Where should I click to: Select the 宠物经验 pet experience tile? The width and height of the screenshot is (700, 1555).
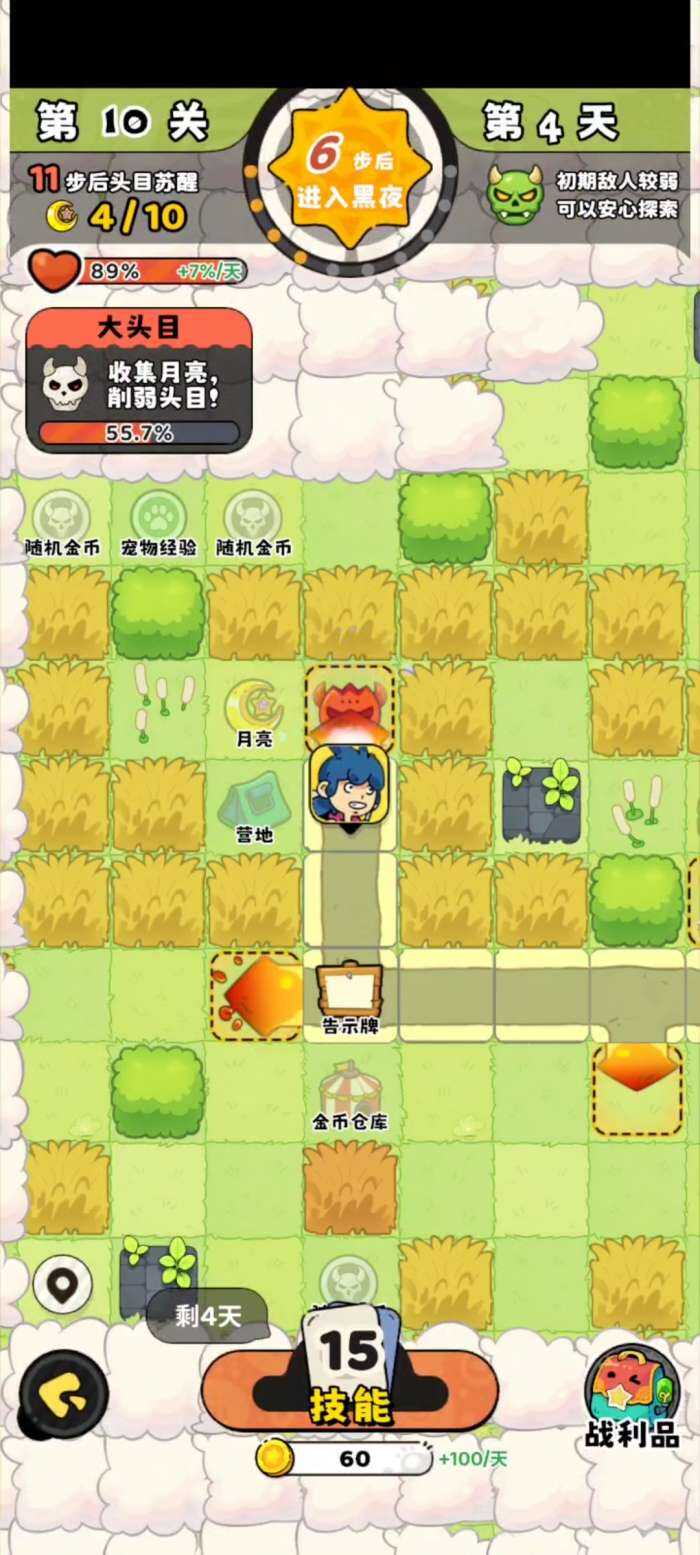pos(159,520)
